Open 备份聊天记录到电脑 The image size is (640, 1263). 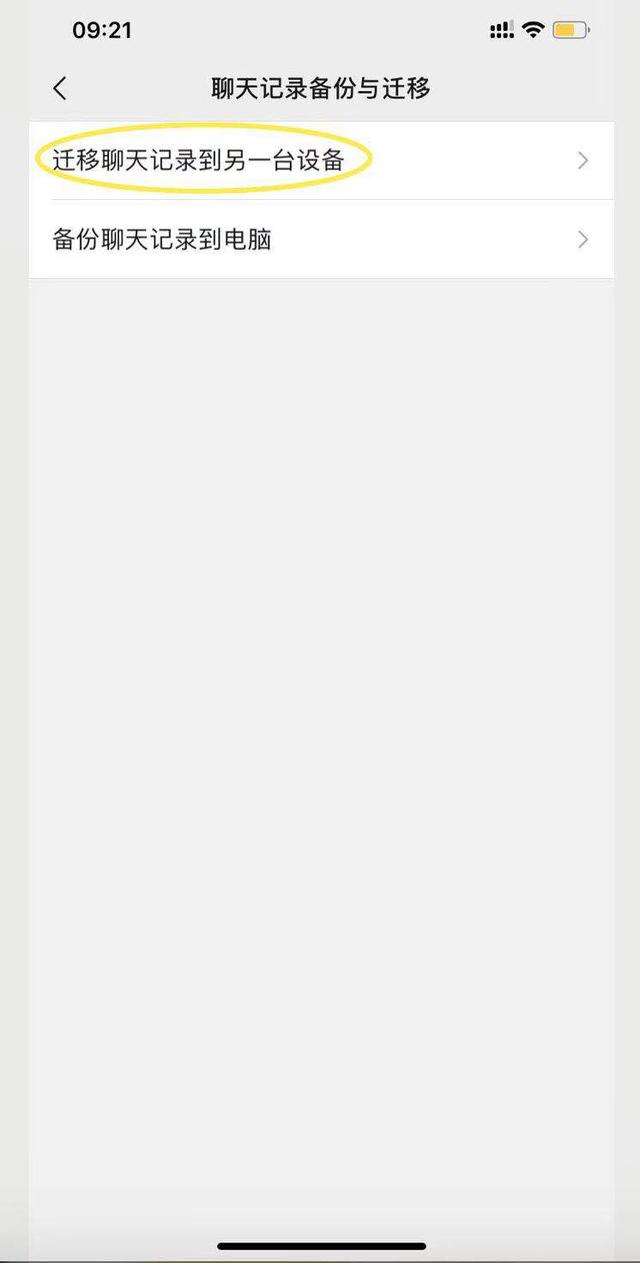tap(162, 240)
